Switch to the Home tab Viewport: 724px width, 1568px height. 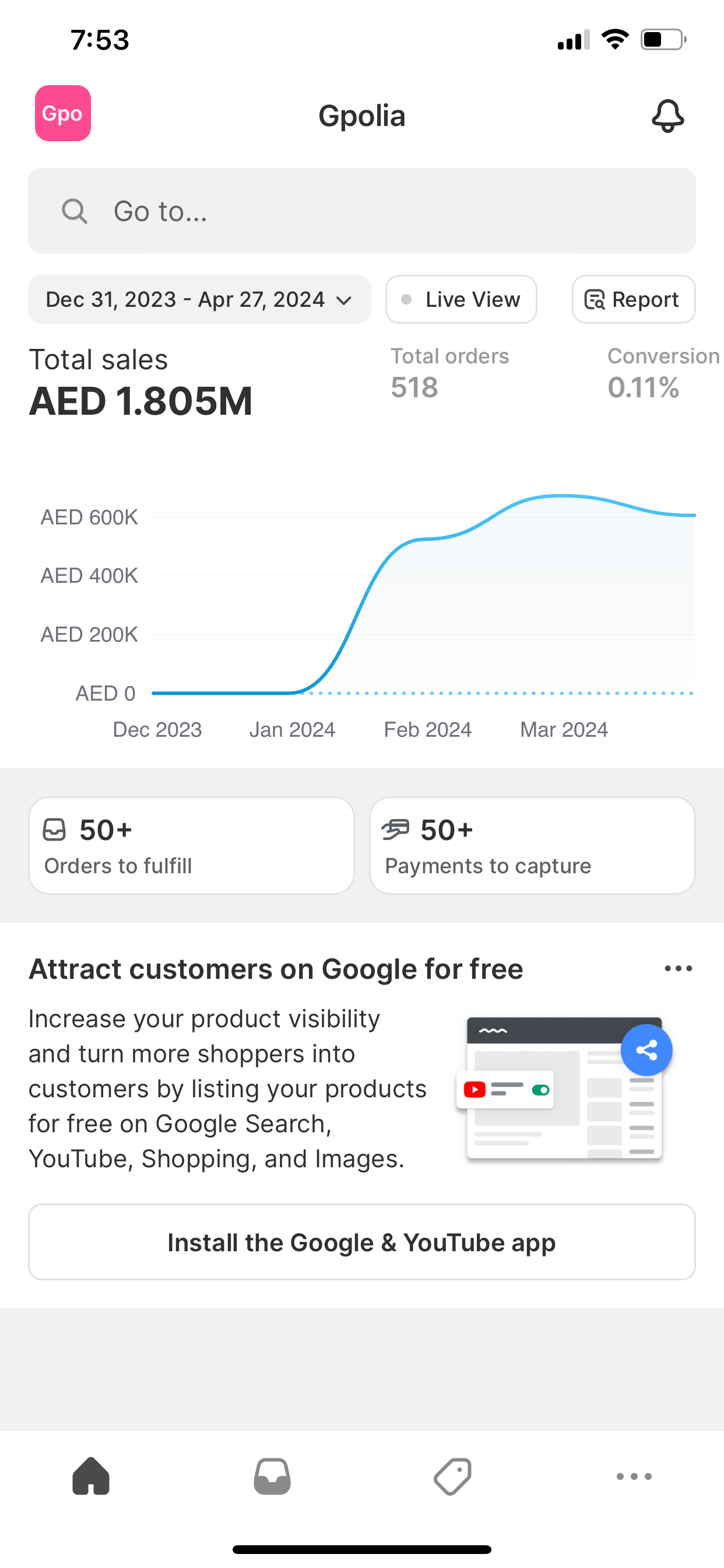[91, 1476]
